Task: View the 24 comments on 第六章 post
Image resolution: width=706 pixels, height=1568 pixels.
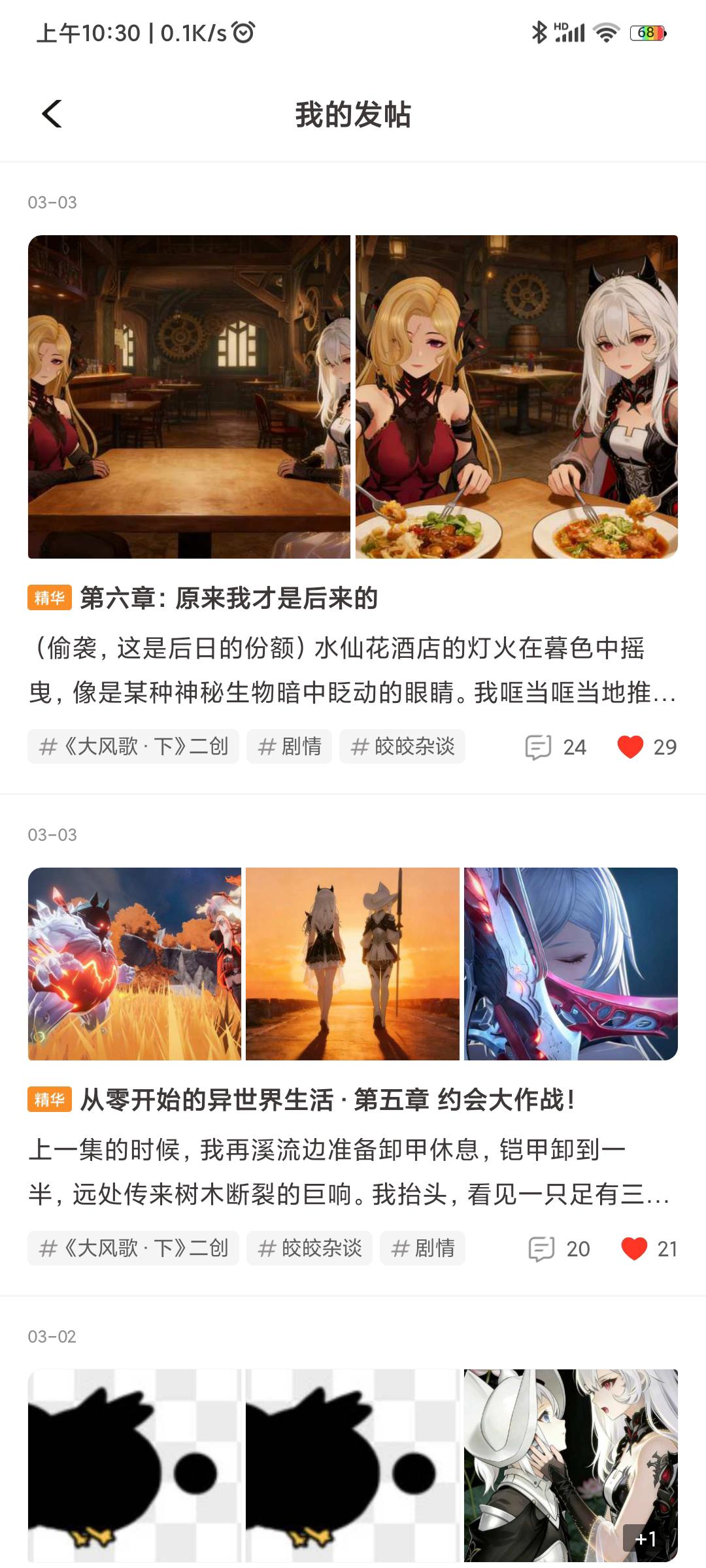Action: point(556,747)
